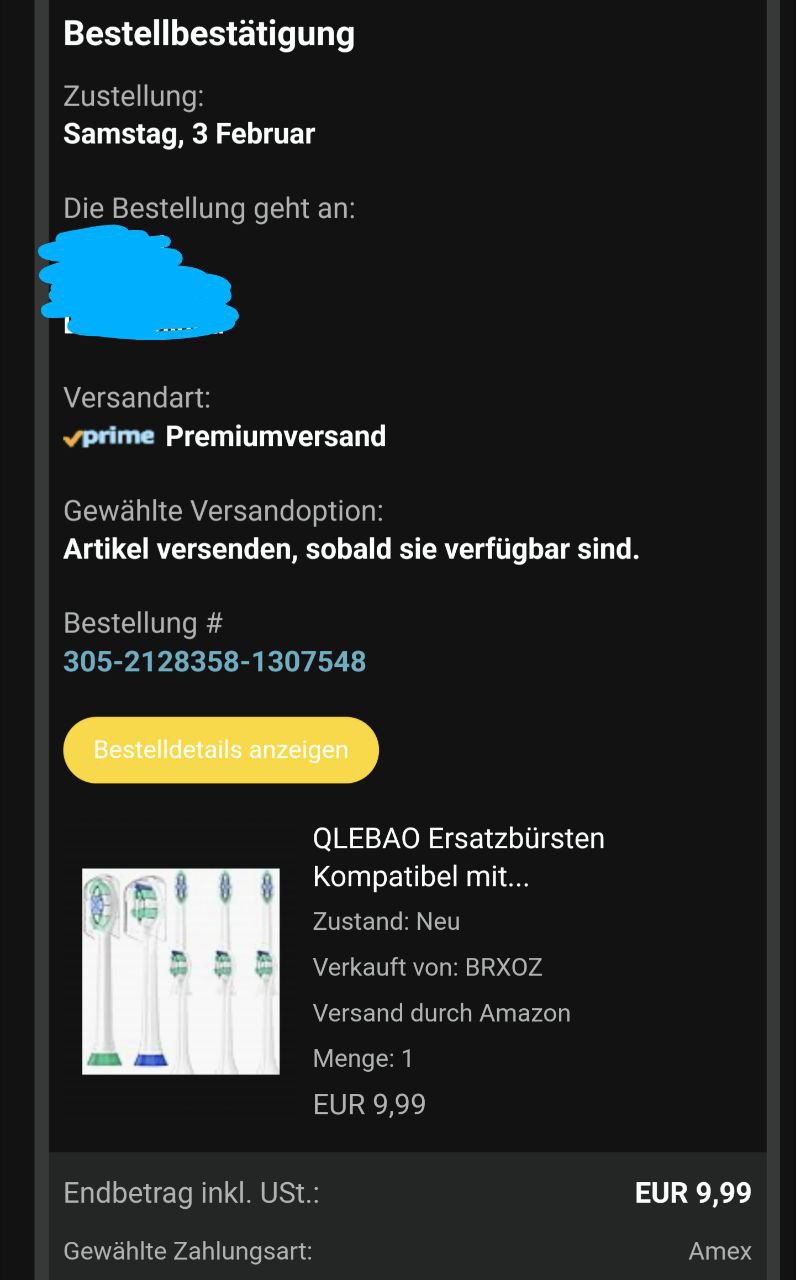Open order number 305-2128358-1307548 link

point(214,661)
